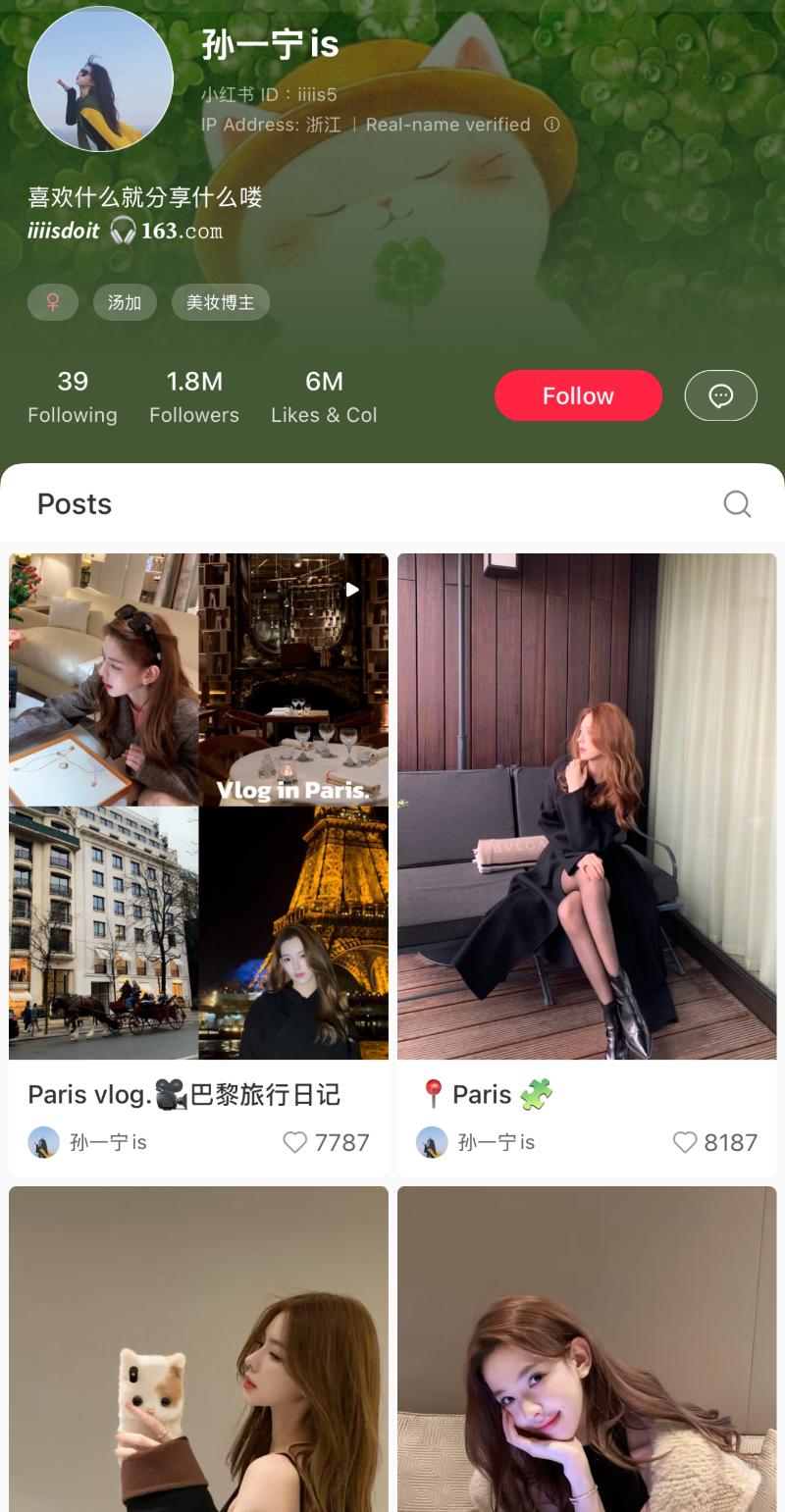785x1512 pixels.
Task: Show the real-name verified info icon
Action: coord(552,125)
